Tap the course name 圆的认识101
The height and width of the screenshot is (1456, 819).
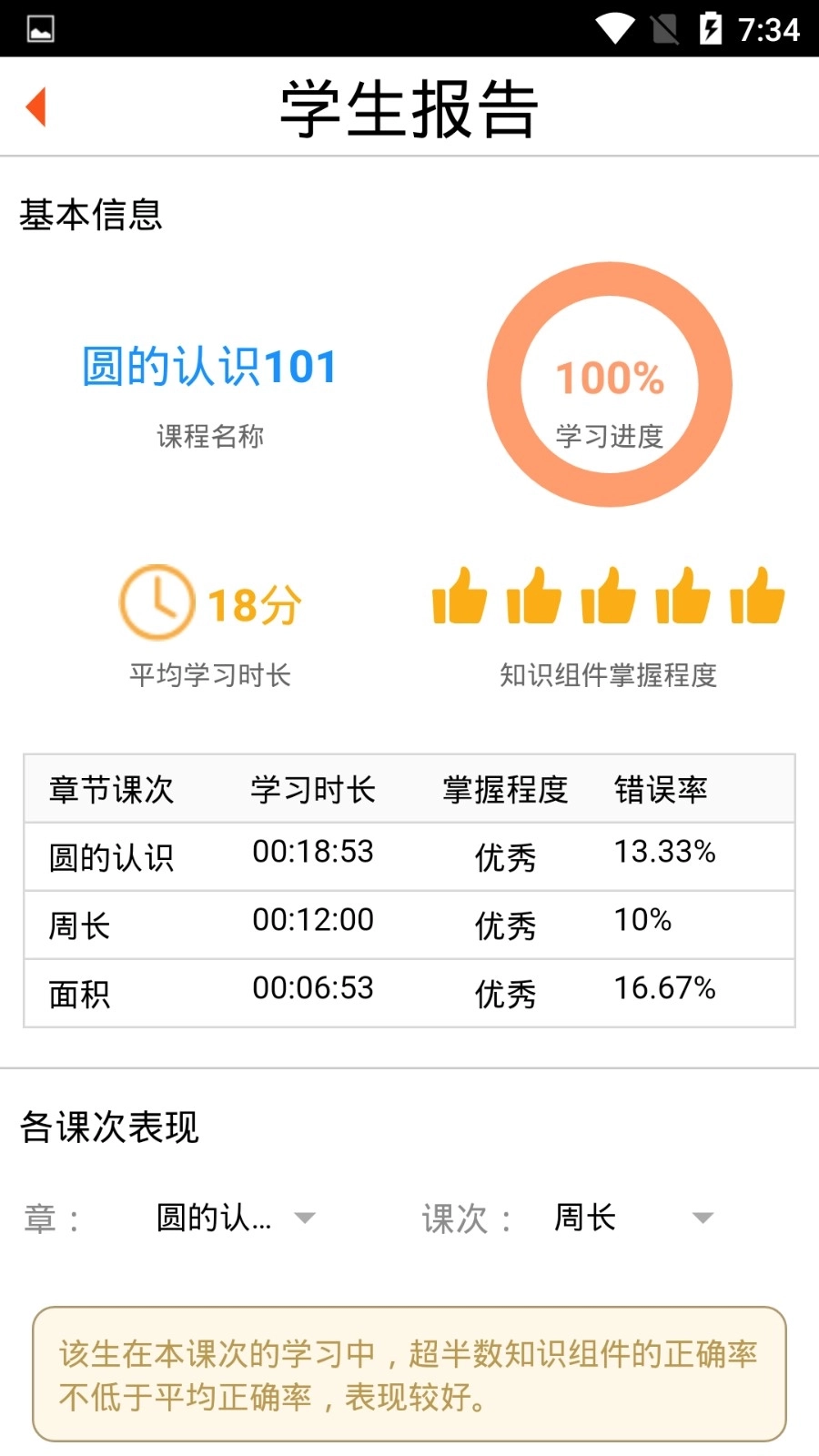[x=207, y=364]
